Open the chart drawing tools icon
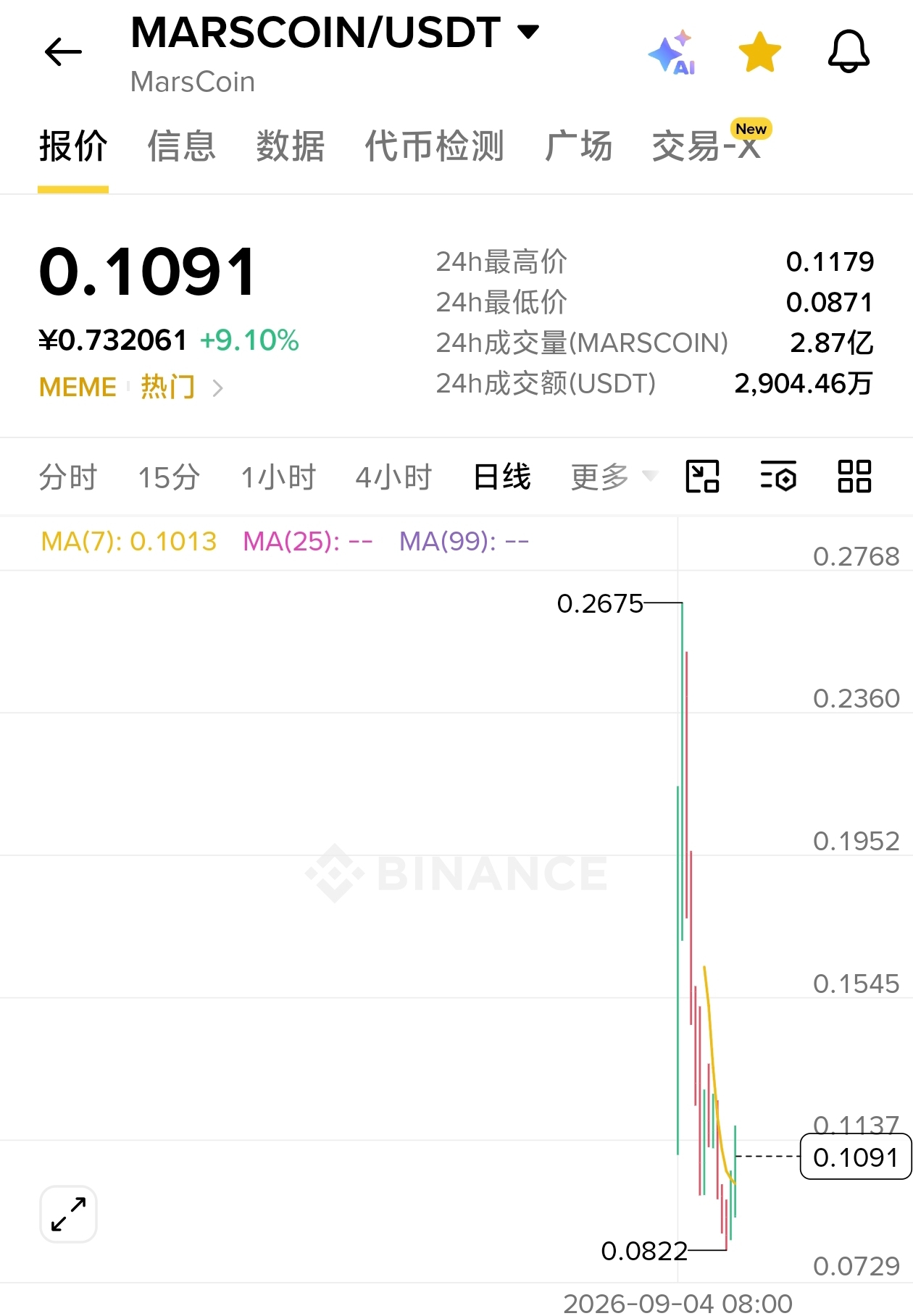The width and height of the screenshot is (913, 1316). tap(702, 477)
